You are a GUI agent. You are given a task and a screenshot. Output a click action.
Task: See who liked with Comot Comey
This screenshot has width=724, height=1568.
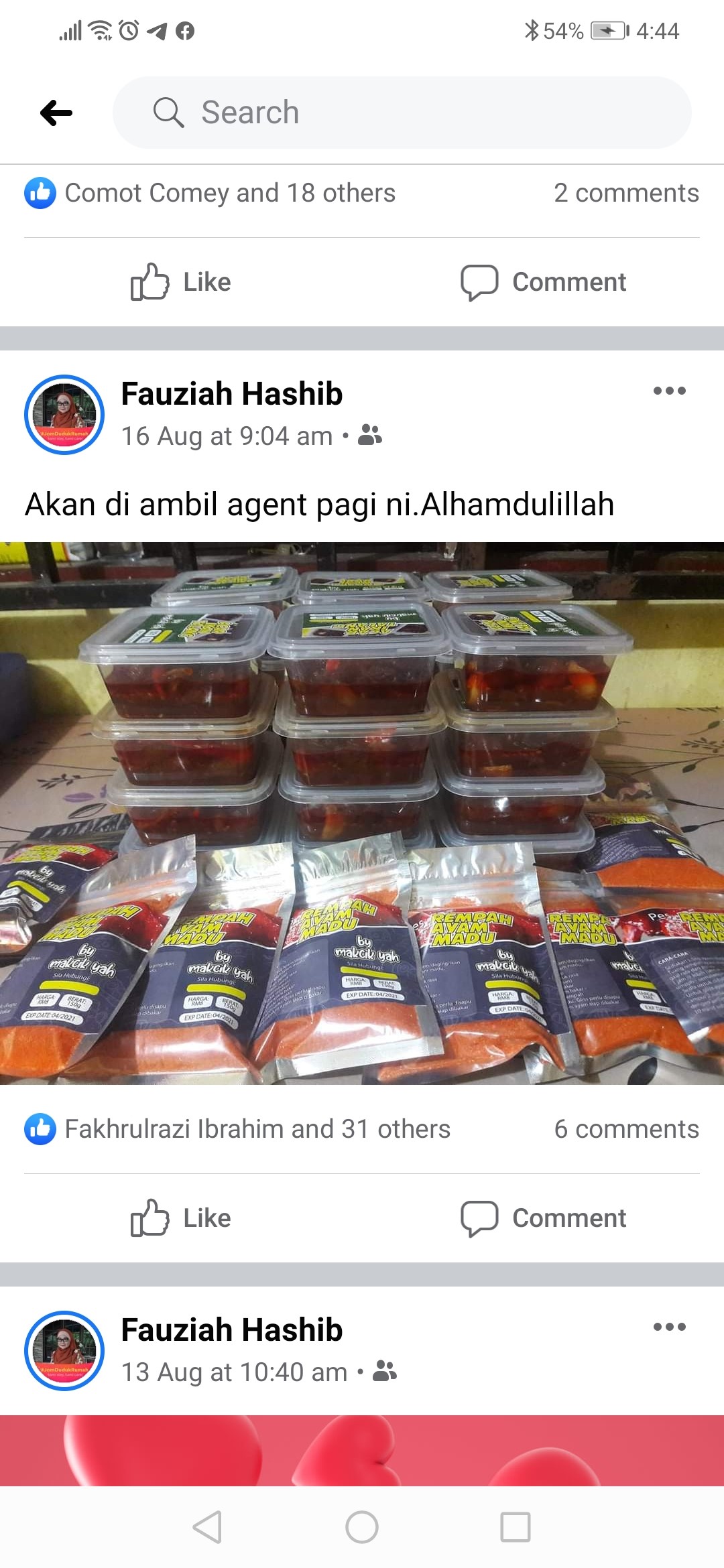(230, 193)
